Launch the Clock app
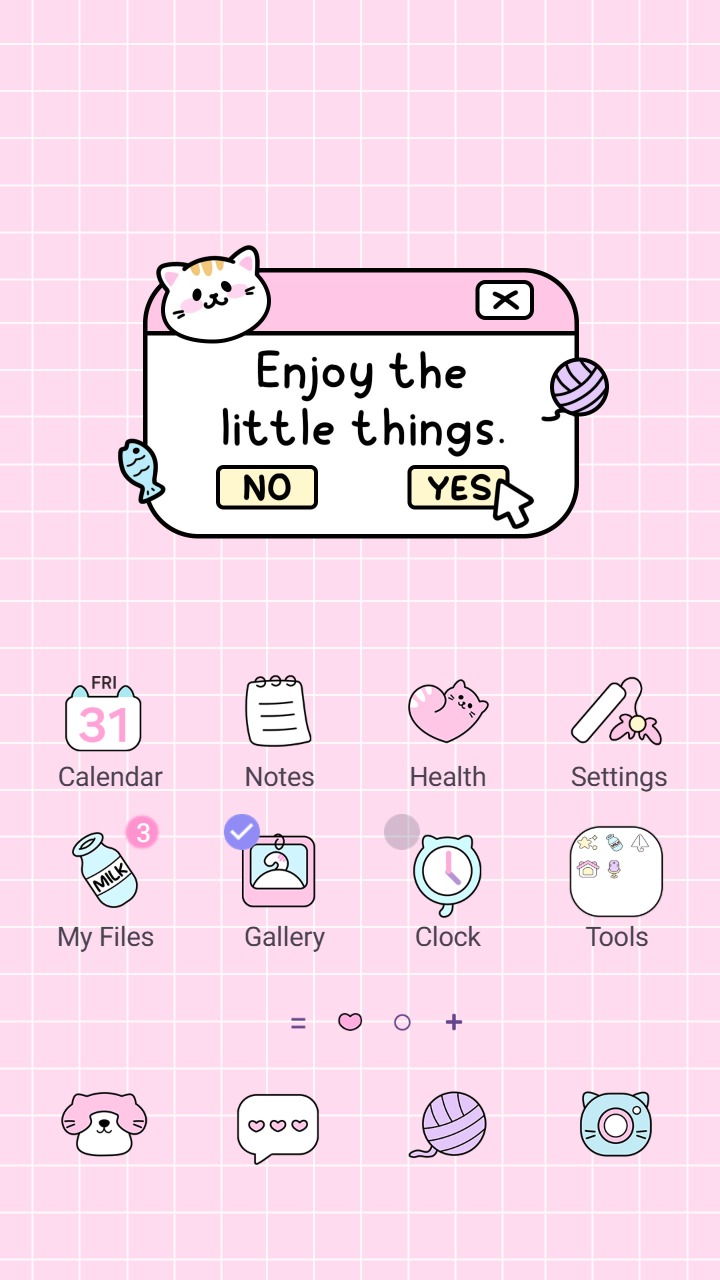 click(x=448, y=872)
